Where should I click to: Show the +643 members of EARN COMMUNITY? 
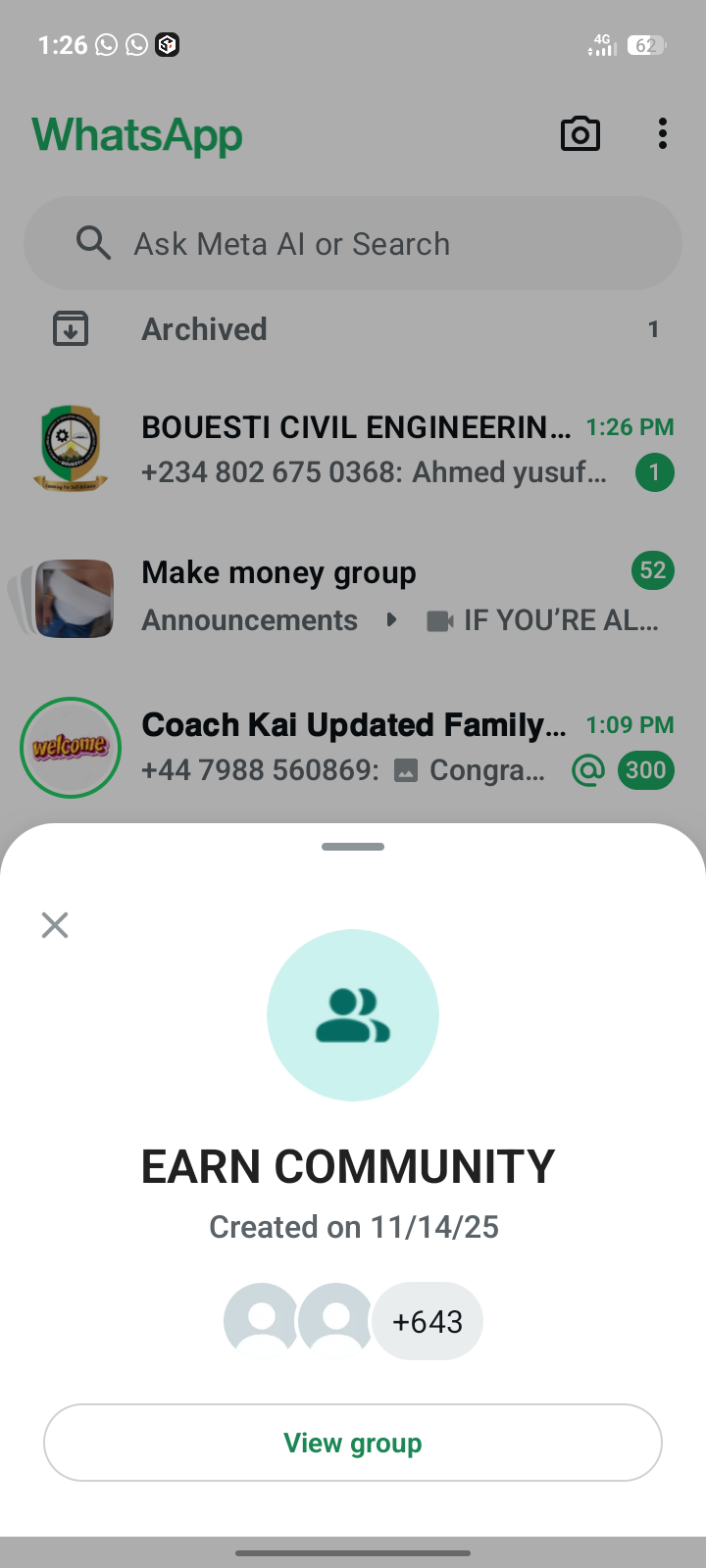point(428,1321)
